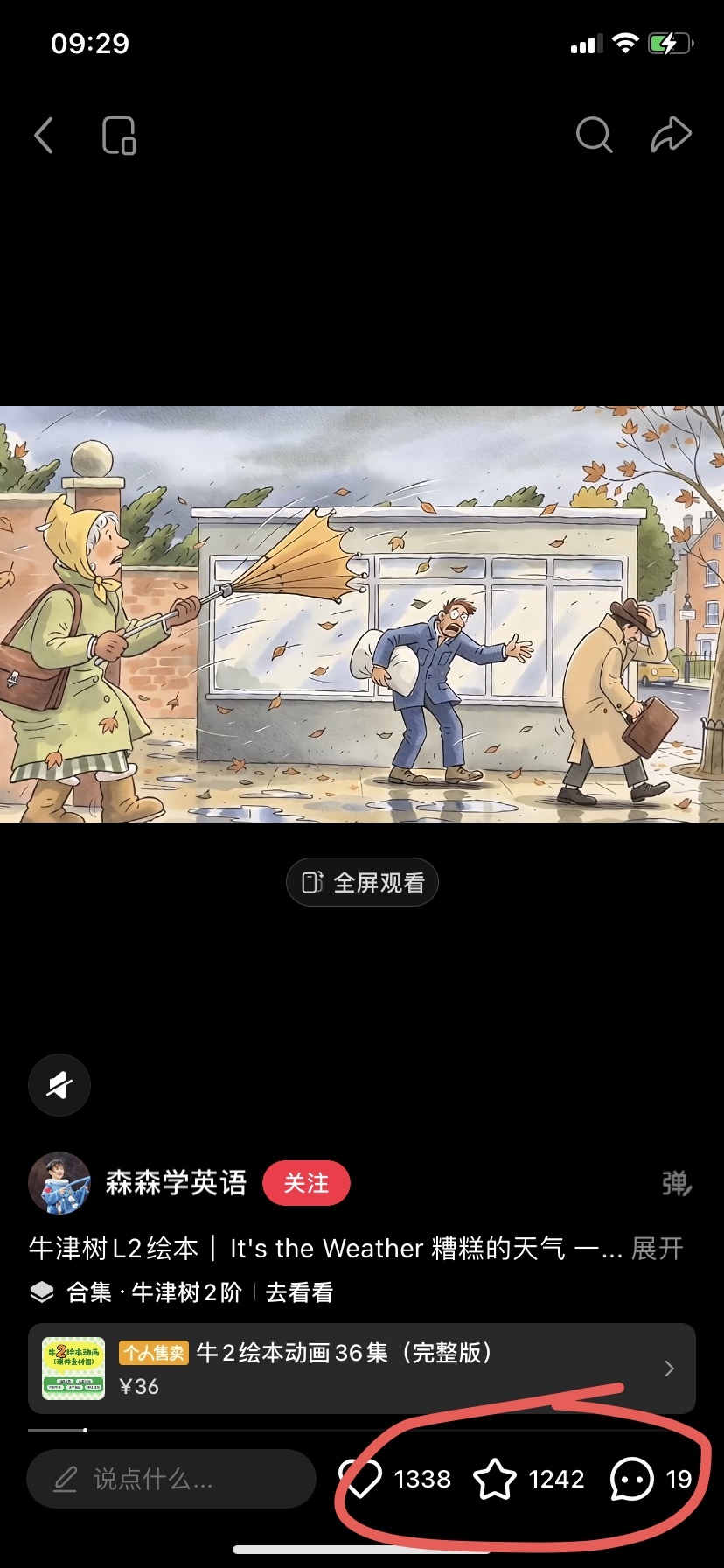
Task: Share this video
Action: (x=671, y=135)
